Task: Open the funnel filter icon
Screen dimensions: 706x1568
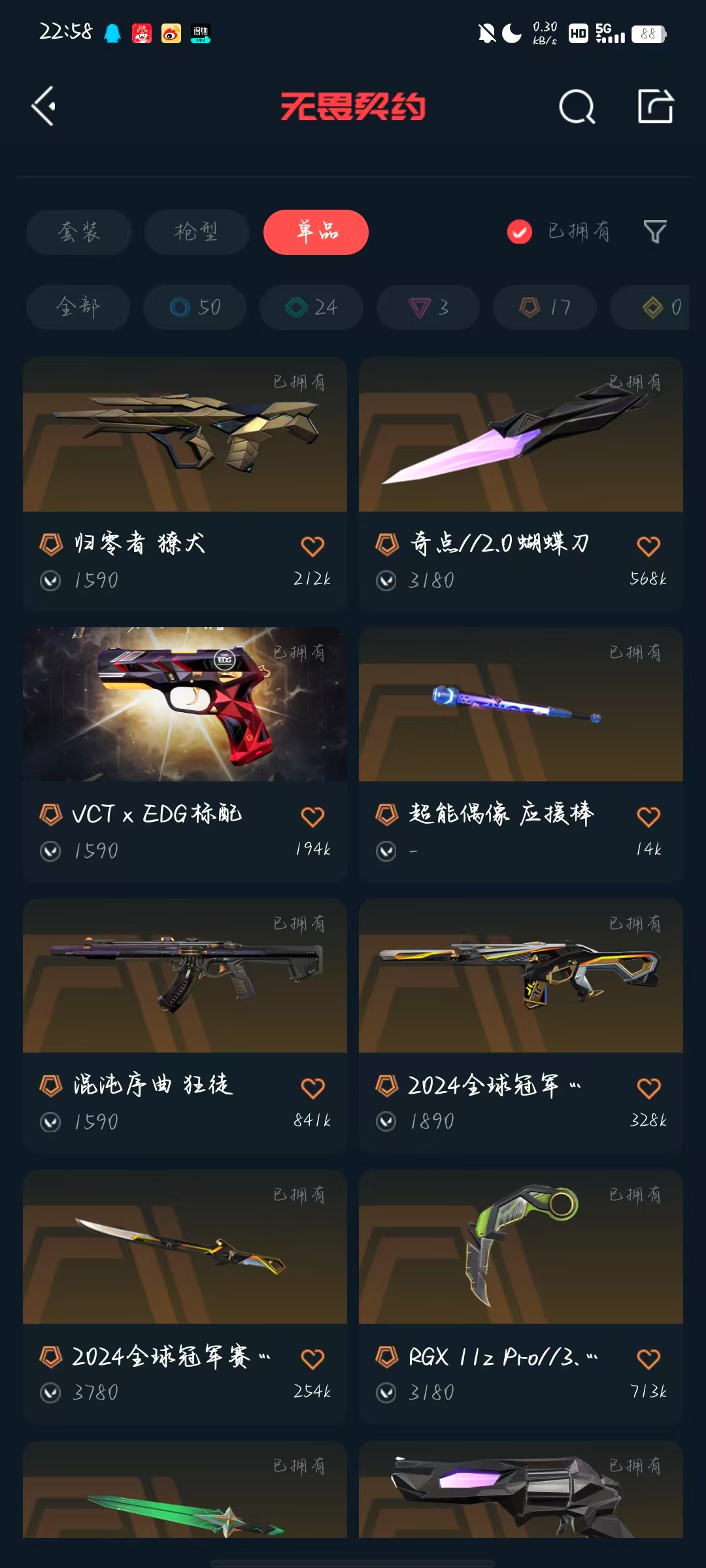Action: pyautogui.click(x=655, y=231)
